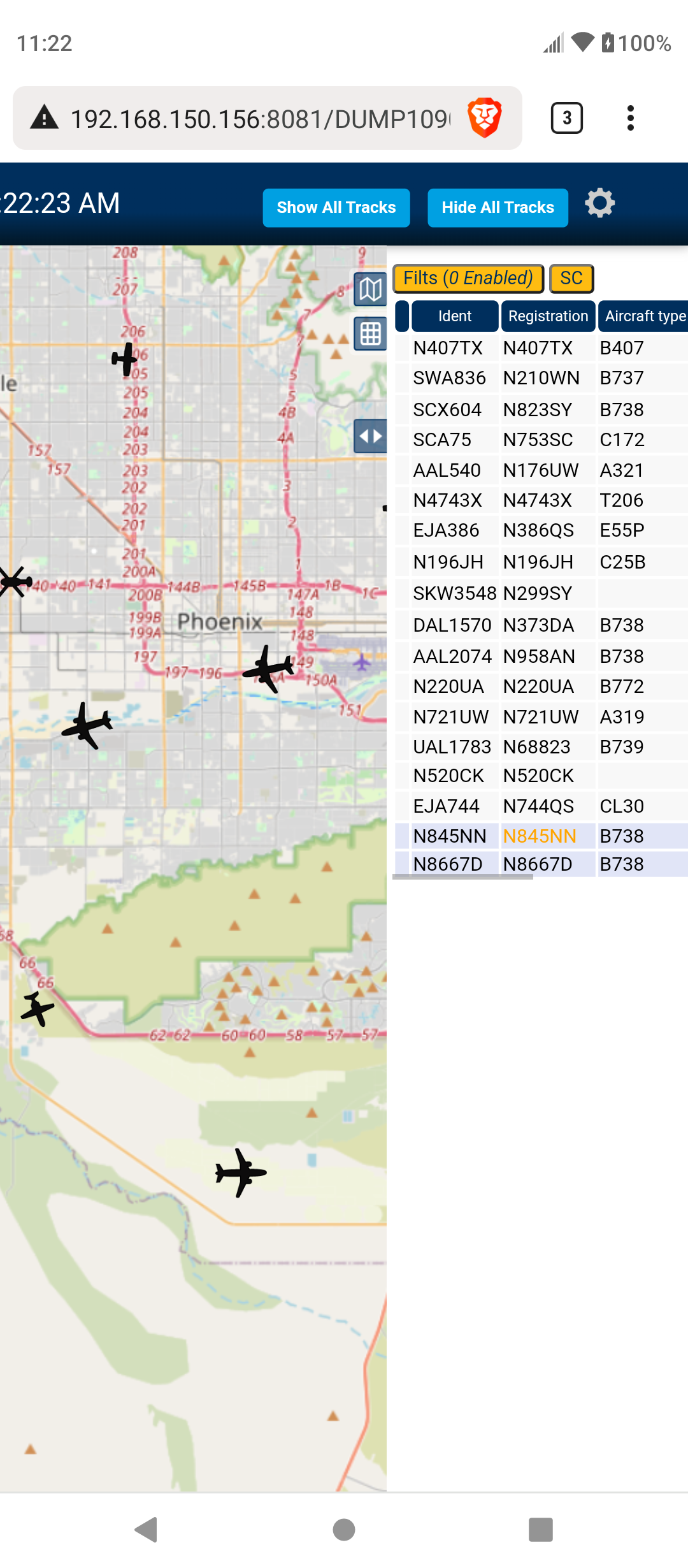Go back using system navigation
Viewport: 688px width, 1568px height.
pos(147,1529)
